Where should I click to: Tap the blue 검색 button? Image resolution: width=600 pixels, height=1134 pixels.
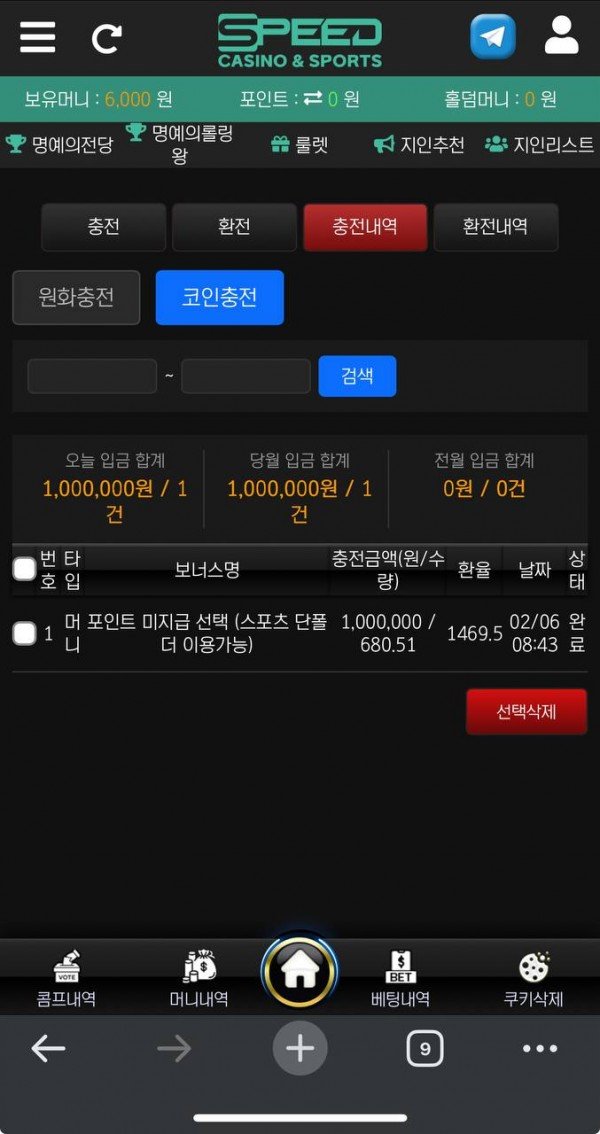(357, 376)
